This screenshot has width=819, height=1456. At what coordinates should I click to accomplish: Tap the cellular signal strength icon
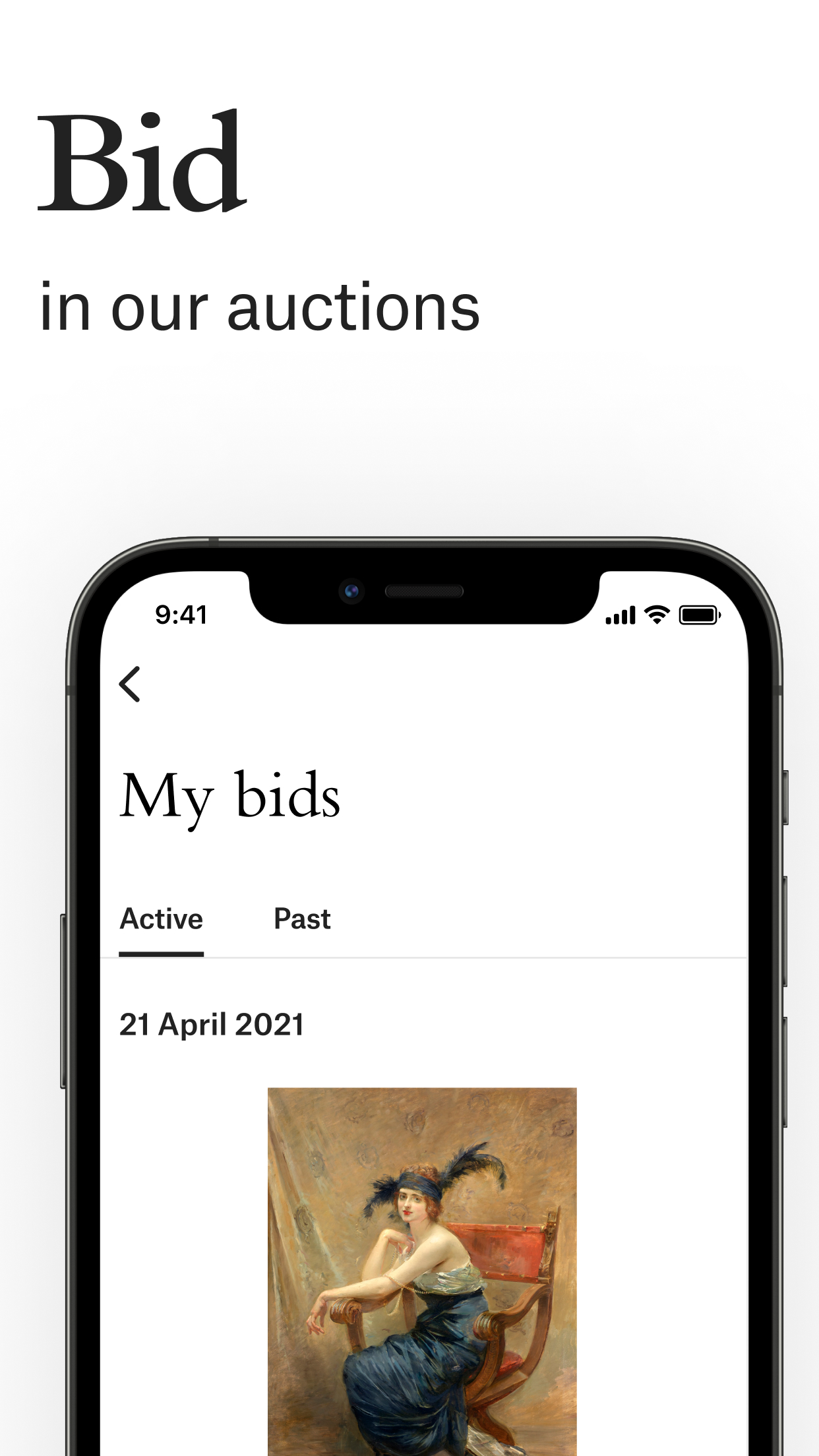(621, 614)
